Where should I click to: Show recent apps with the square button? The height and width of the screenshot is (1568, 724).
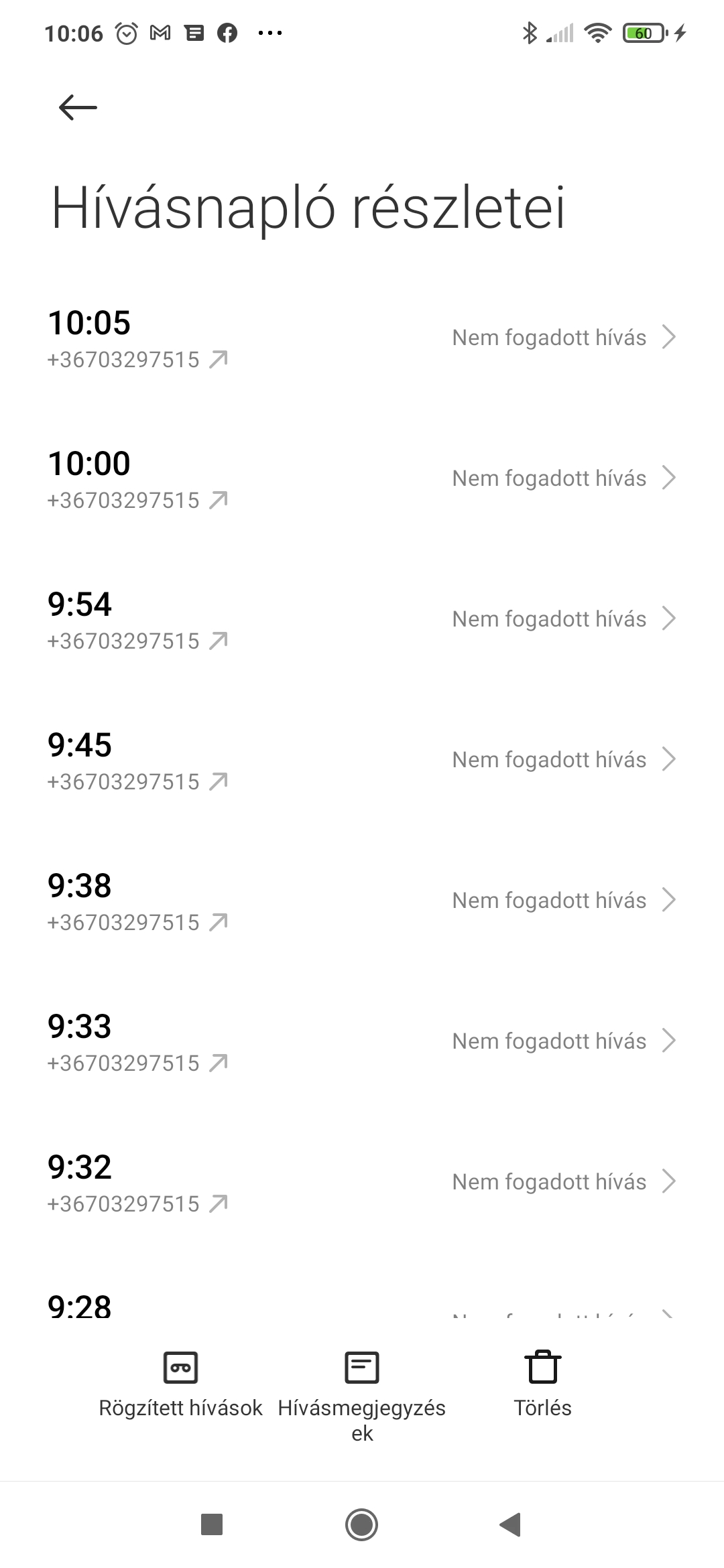pyautogui.click(x=212, y=1524)
